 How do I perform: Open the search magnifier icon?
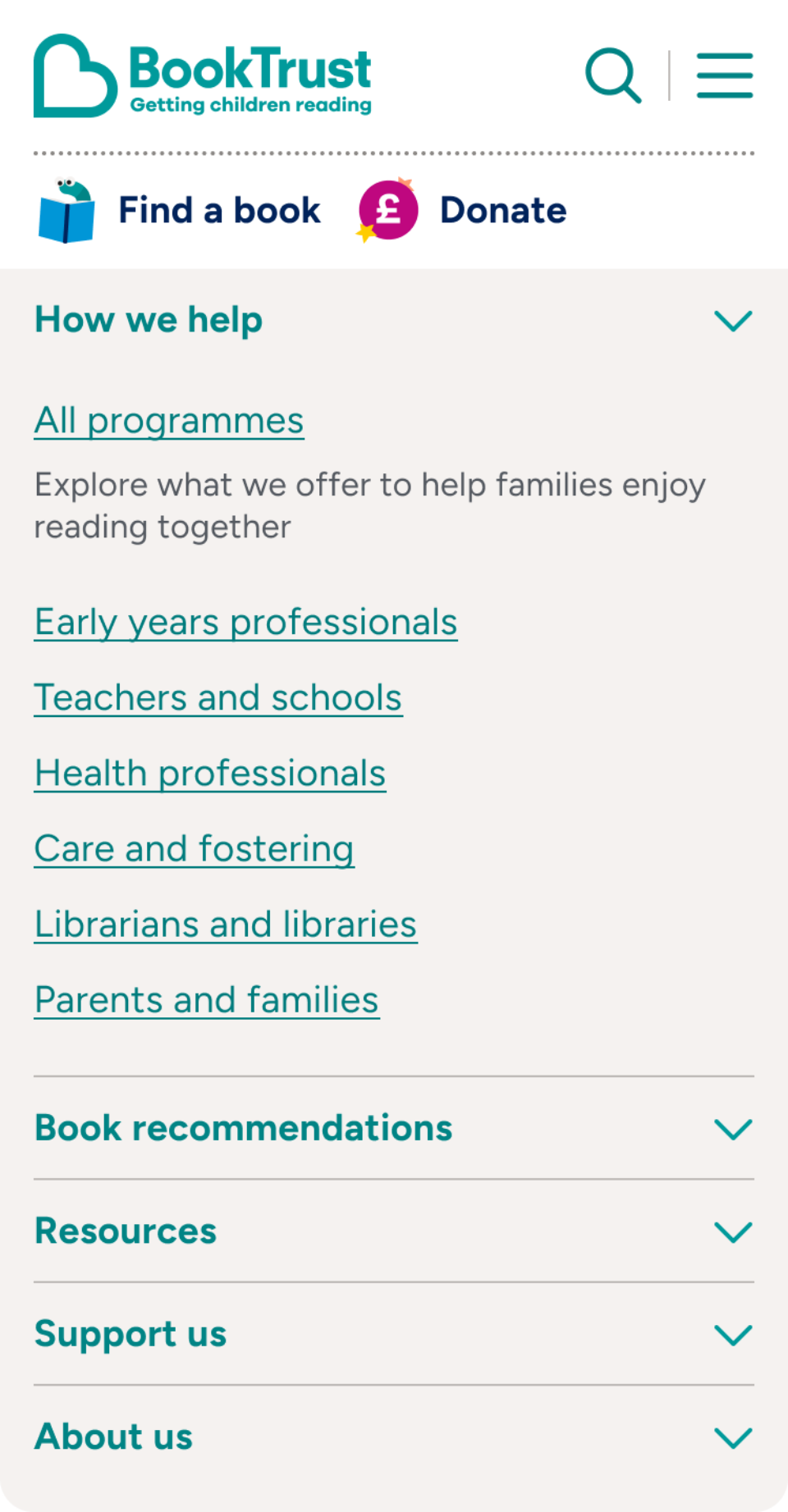[612, 75]
